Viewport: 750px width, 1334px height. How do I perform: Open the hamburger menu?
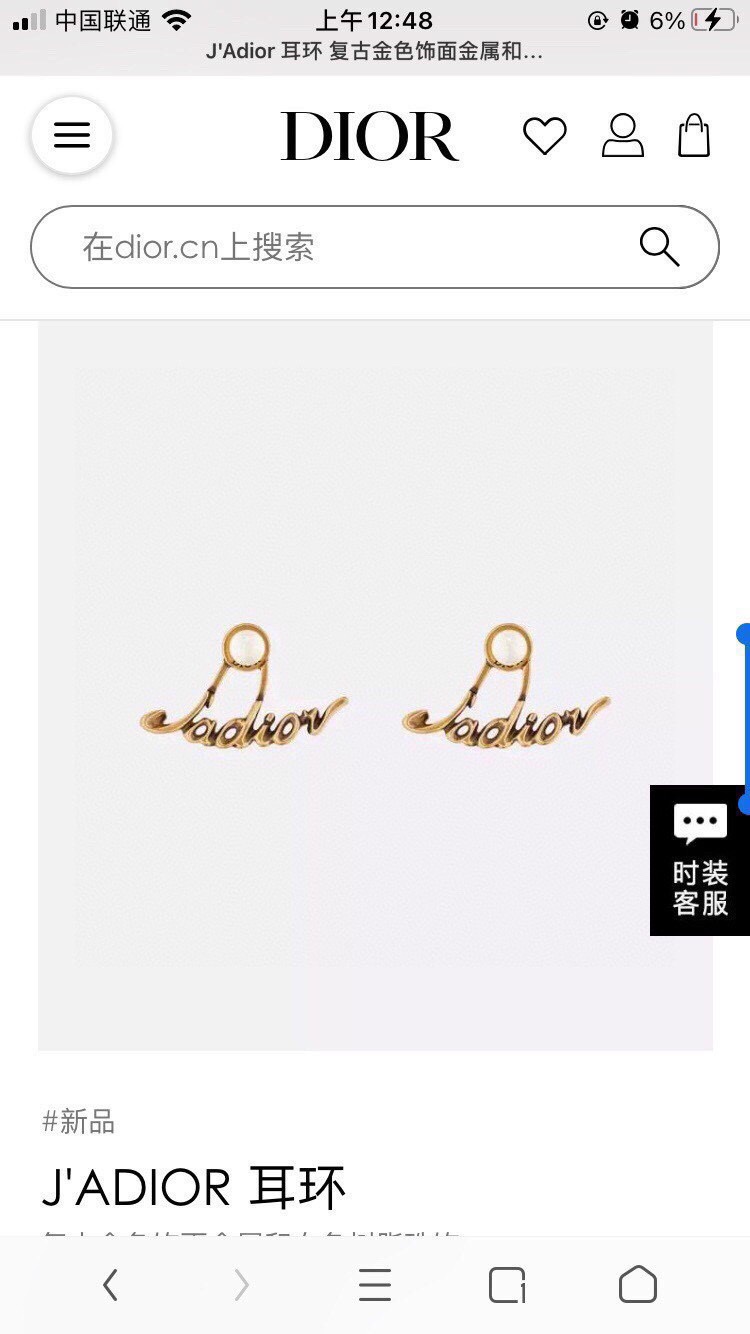pos(72,136)
